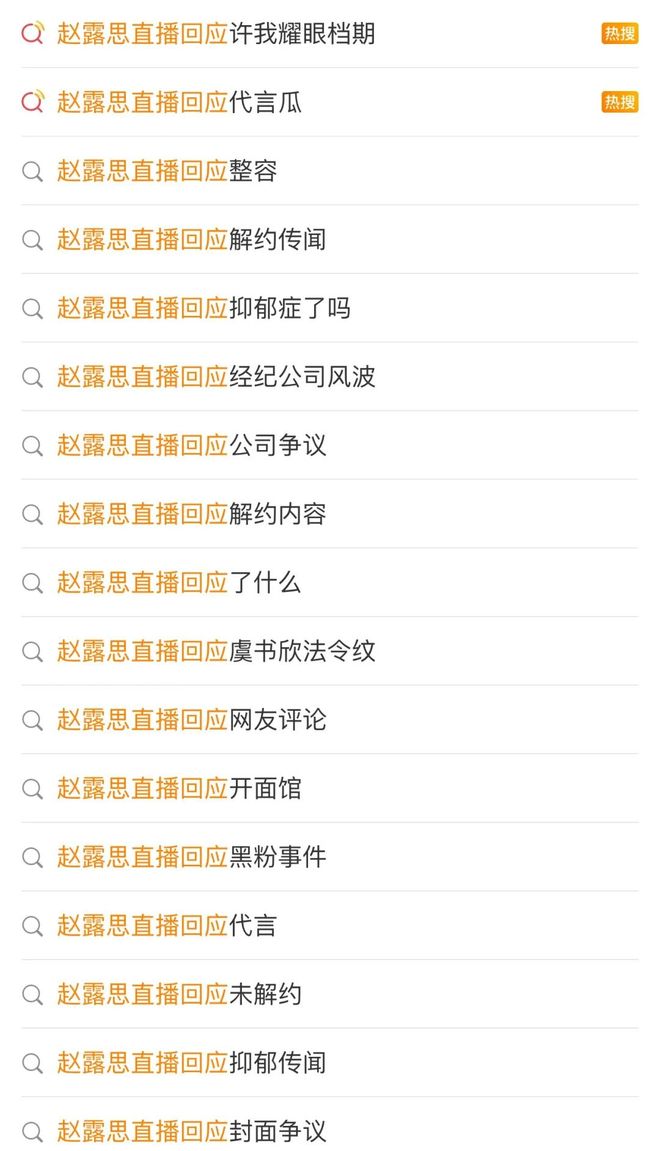The width and height of the screenshot is (660, 1151).
Task: Choose suggestion 赵露思直播回应抑郁症了吗
Action: pos(330,308)
